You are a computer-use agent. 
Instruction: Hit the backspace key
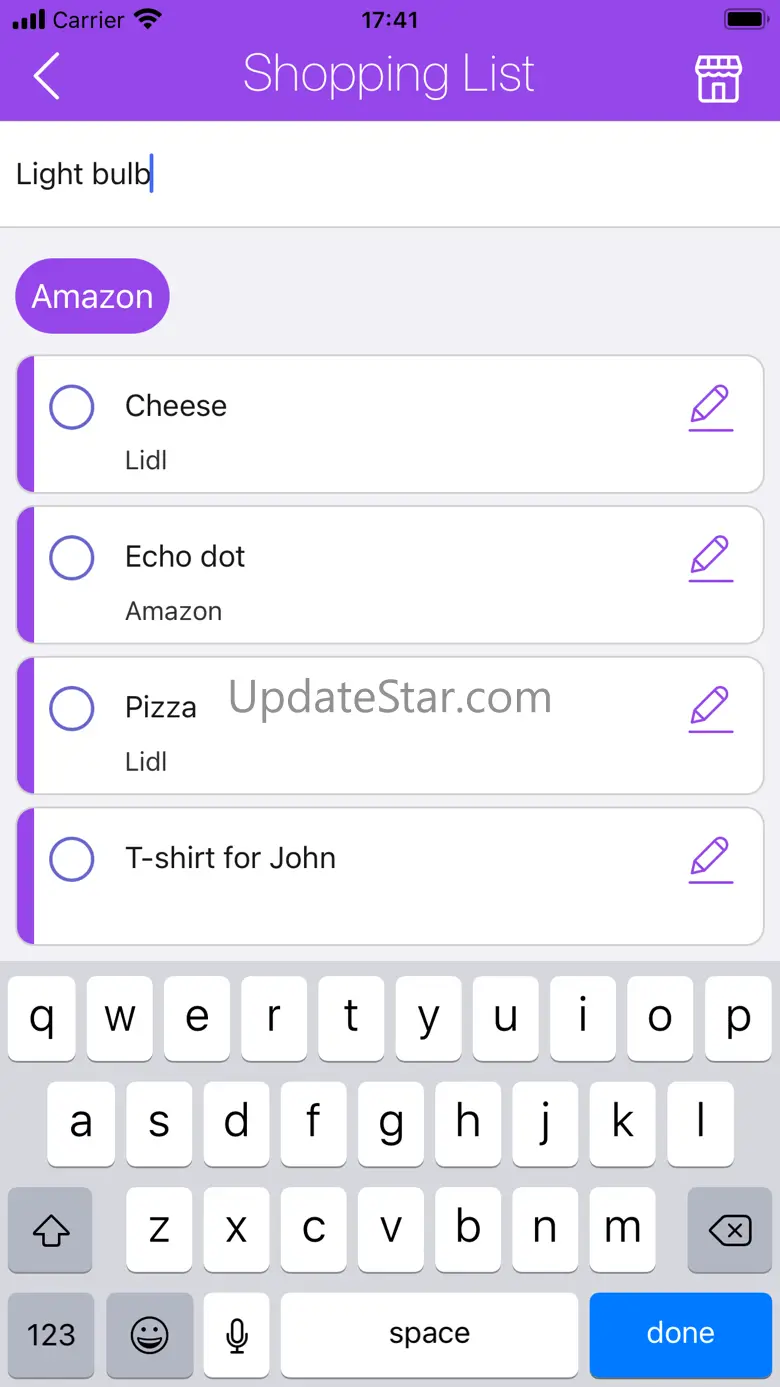click(x=729, y=1230)
